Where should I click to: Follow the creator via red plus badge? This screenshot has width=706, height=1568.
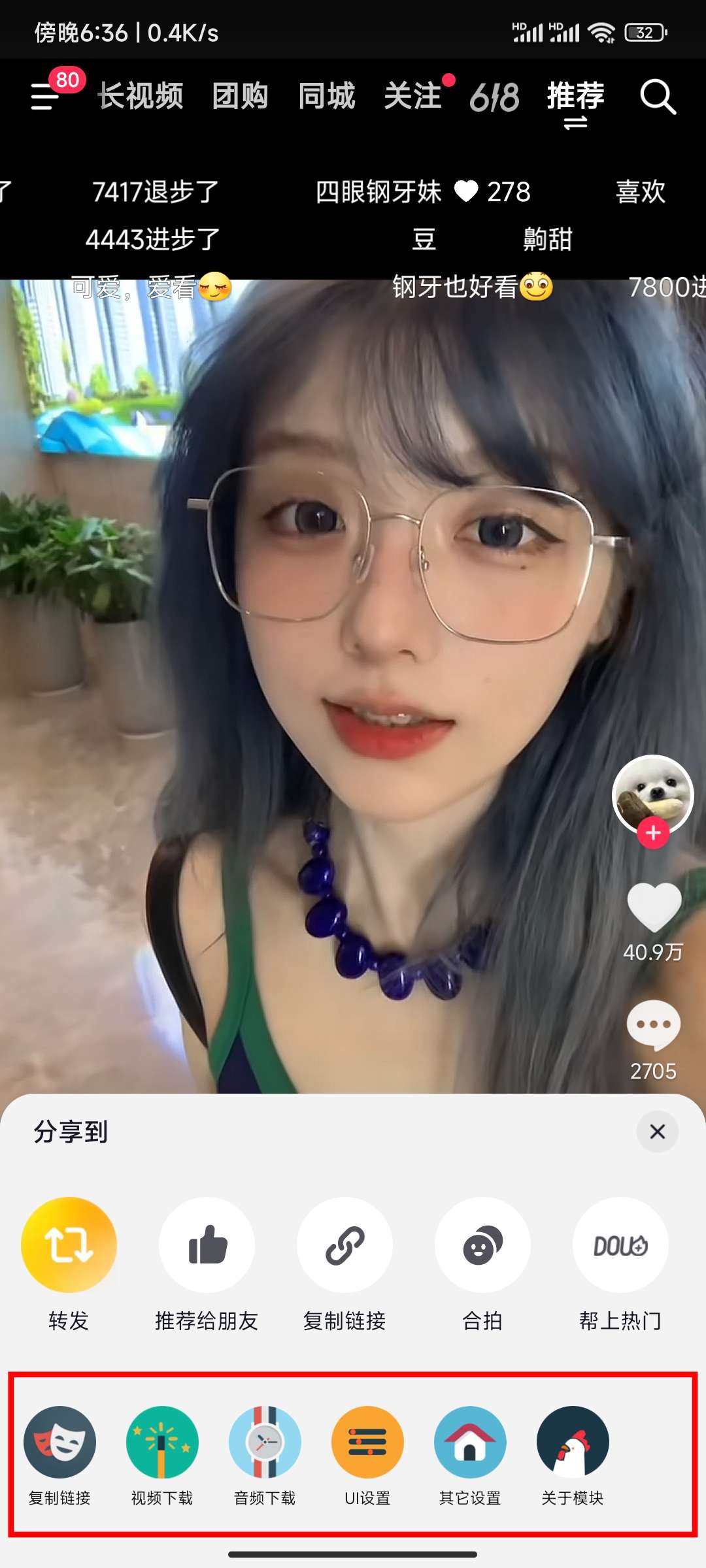[653, 833]
